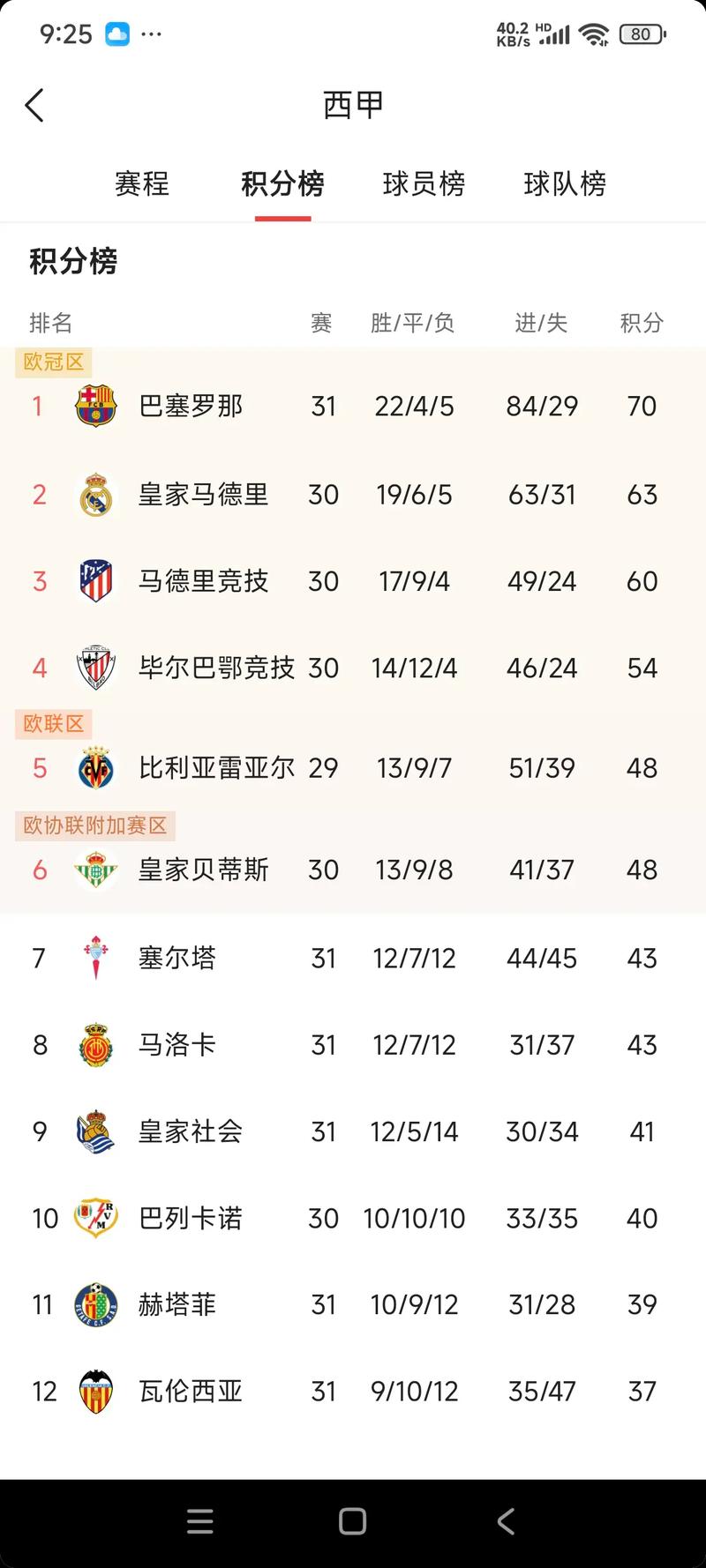Select the Barcelona team crest
The height and width of the screenshot is (1568, 706).
tap(95, 406)
